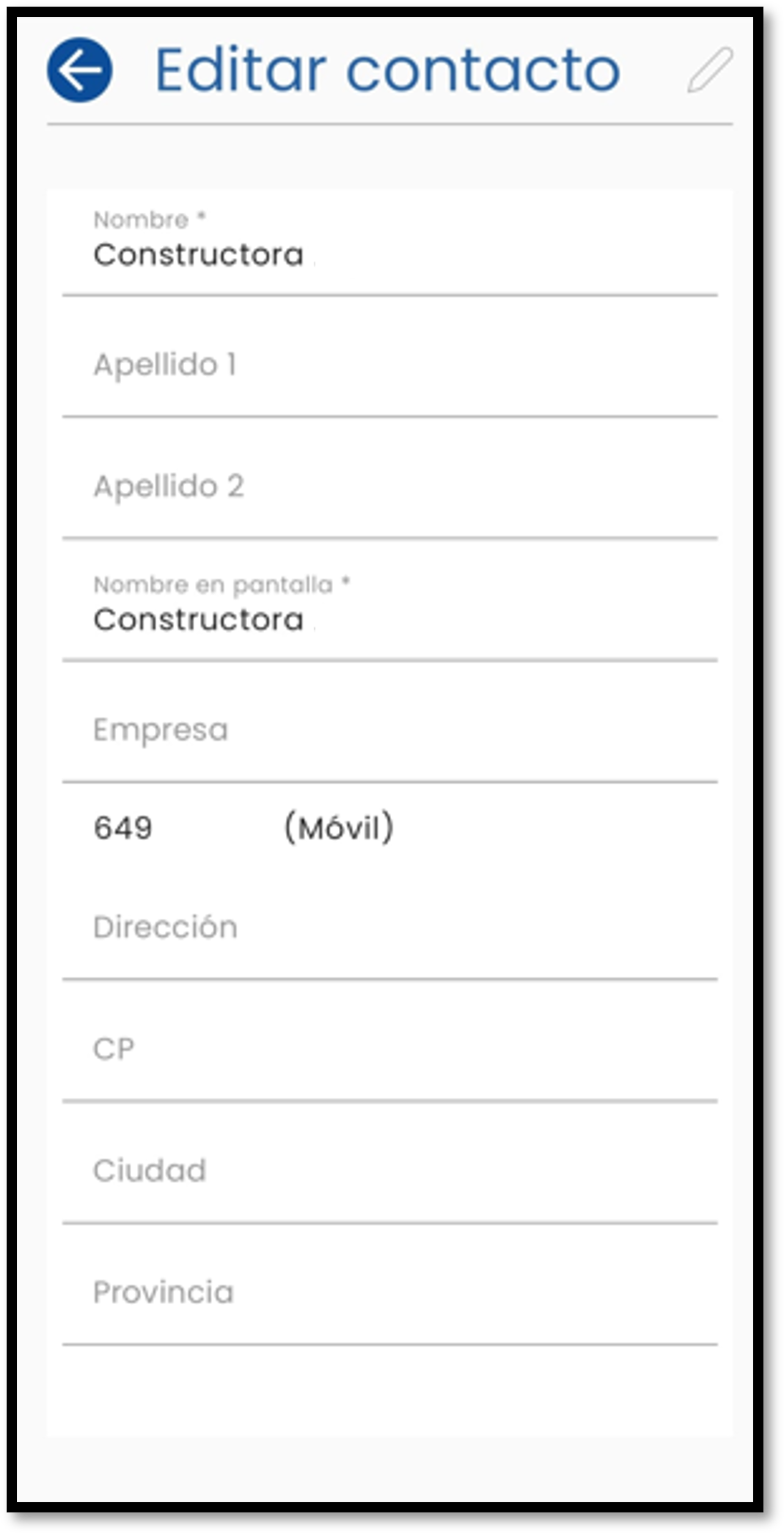Edit the Nombre en pantalla field

point(389,620)
